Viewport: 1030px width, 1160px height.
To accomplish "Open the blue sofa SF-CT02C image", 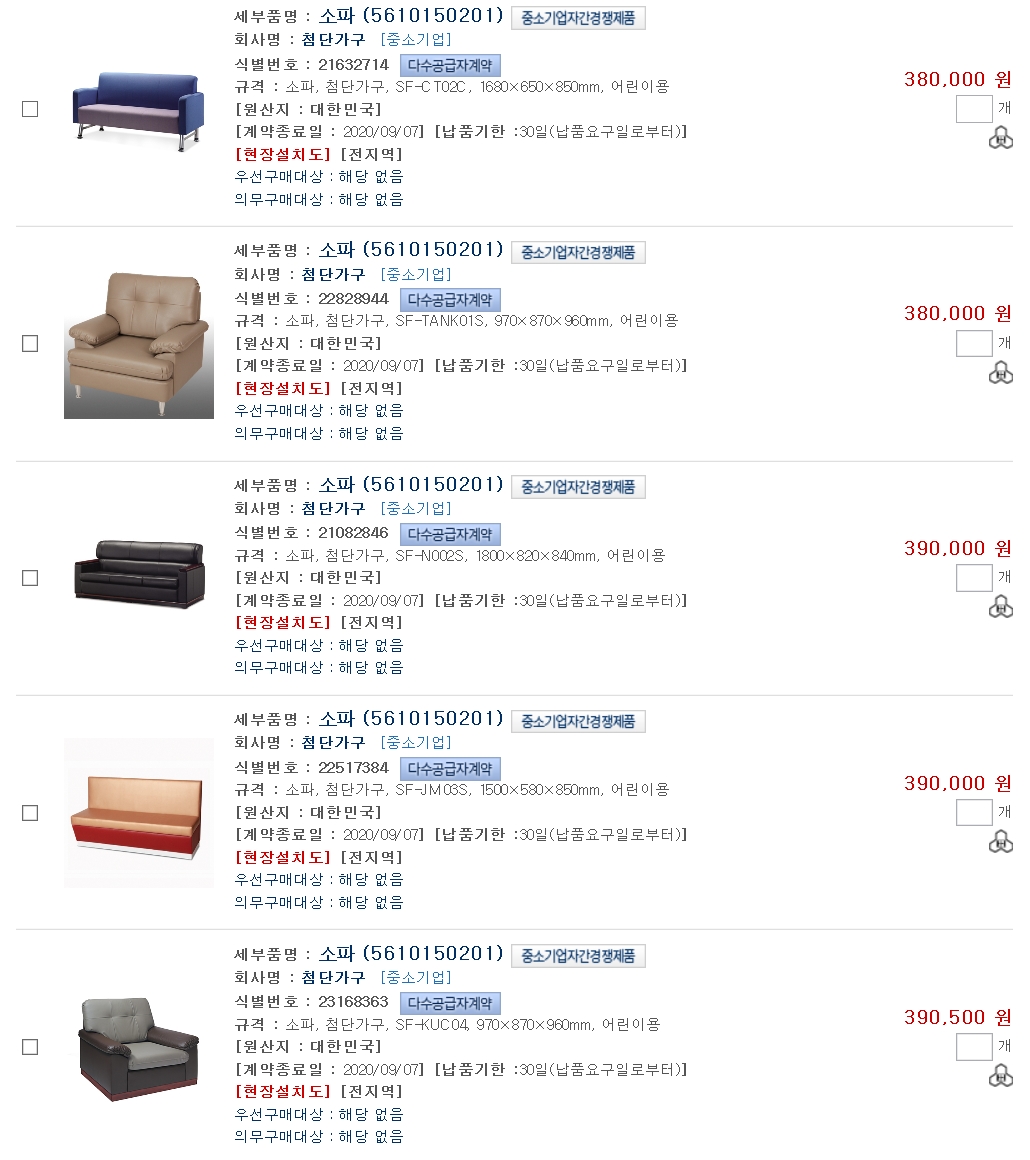I will pos(138,109).
